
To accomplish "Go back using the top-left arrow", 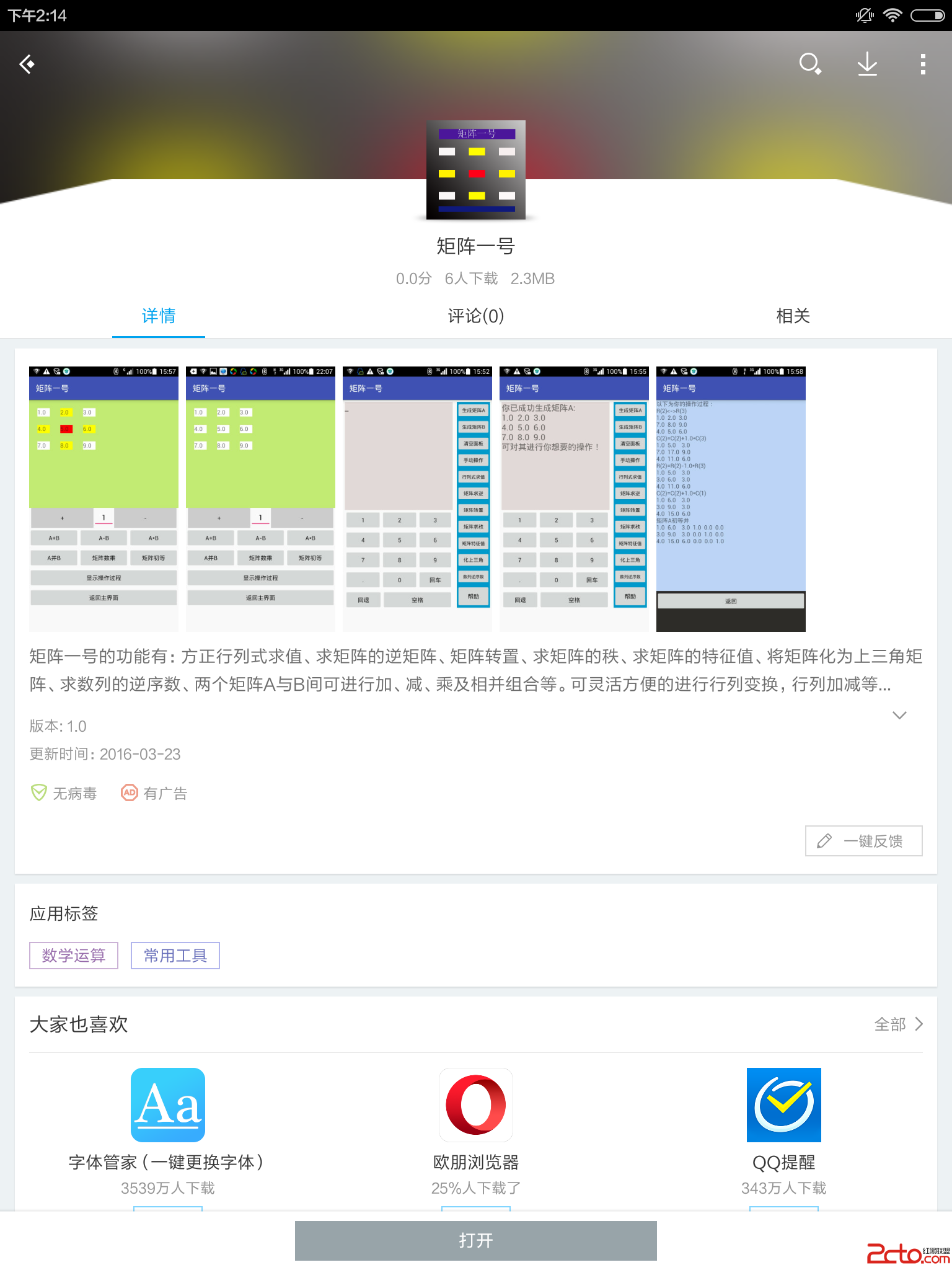I will (27, 64).
